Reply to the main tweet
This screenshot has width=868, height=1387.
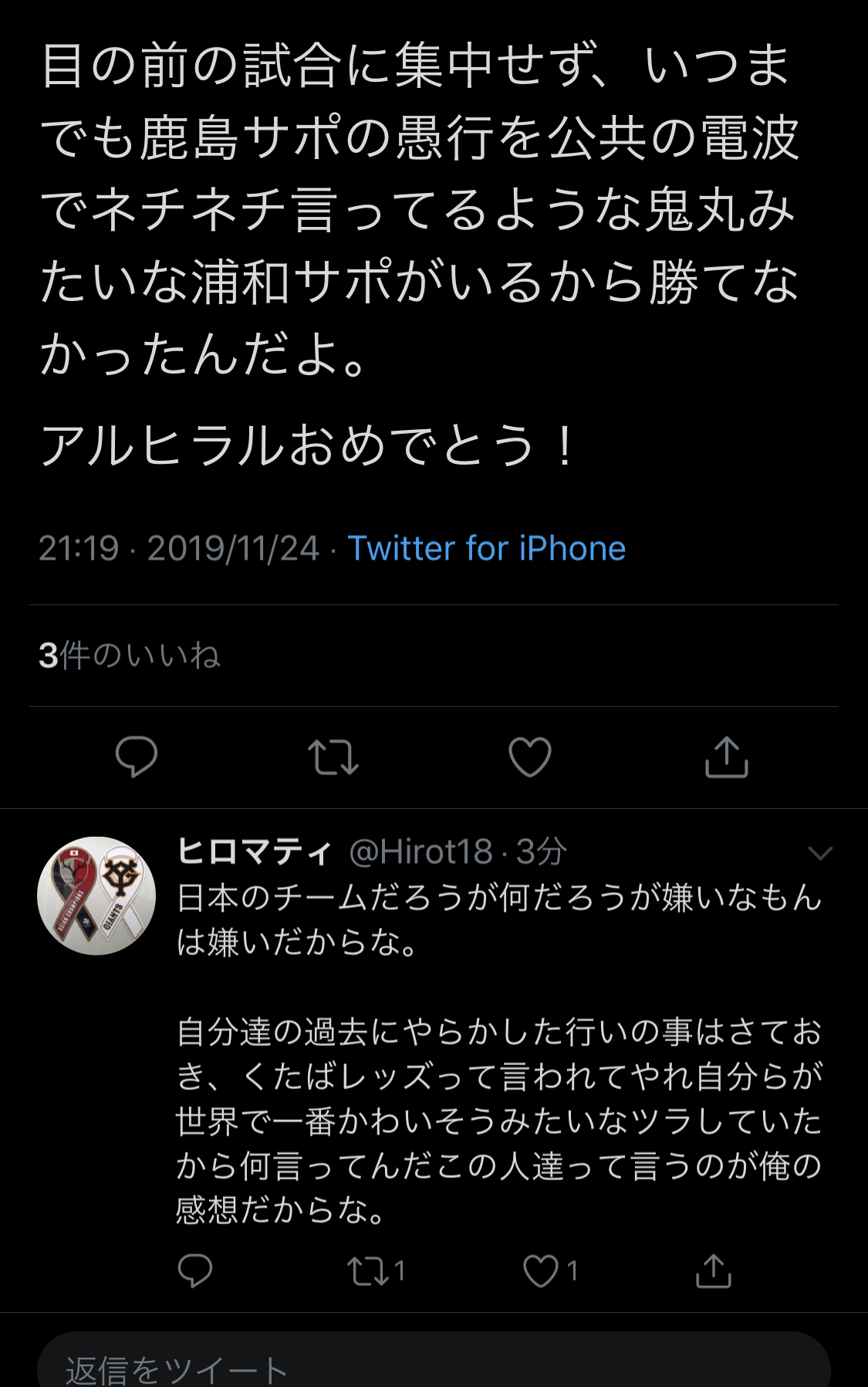click(137, 756)
